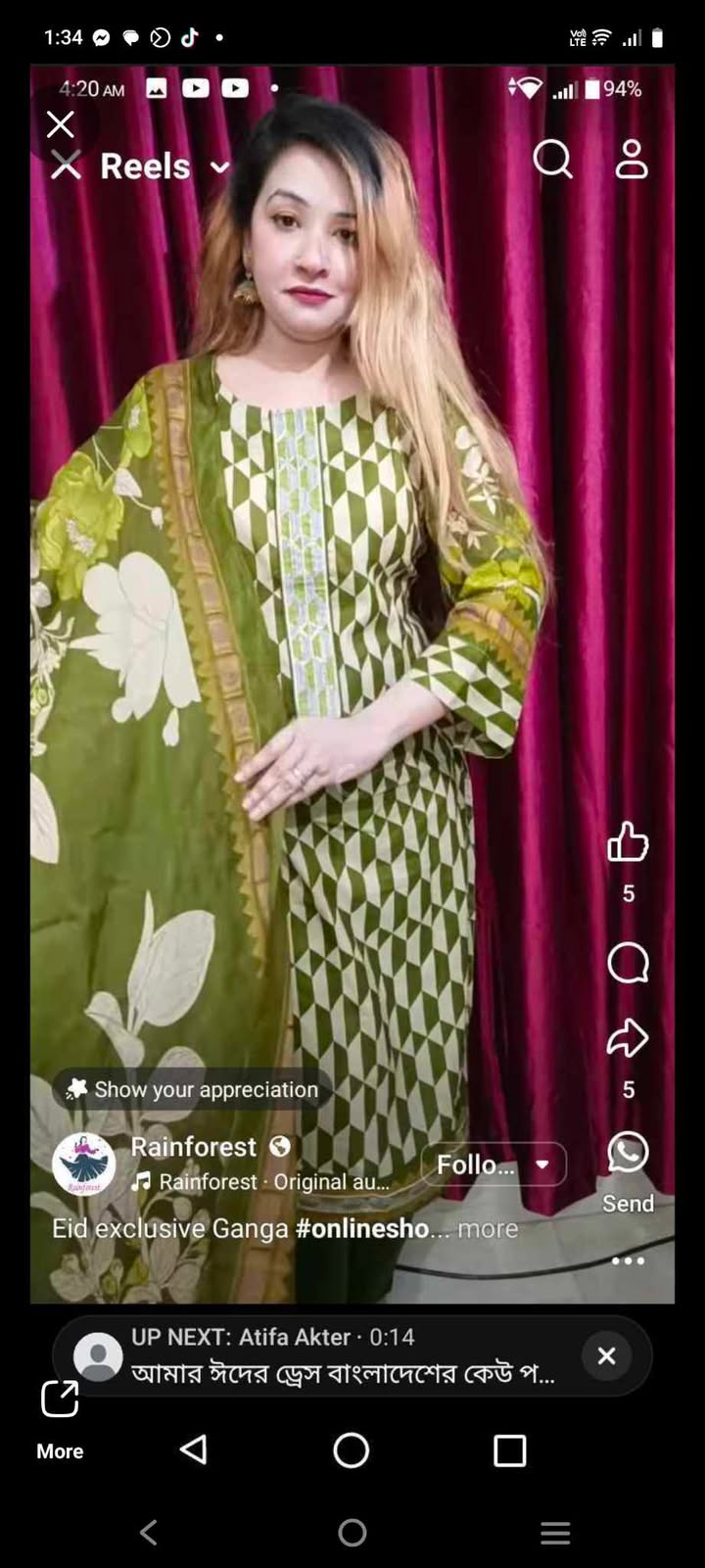Image resolution: width=705 pixels, height=1568 pixels.
Task: Open search in Reels
Action: coord(552,159)
